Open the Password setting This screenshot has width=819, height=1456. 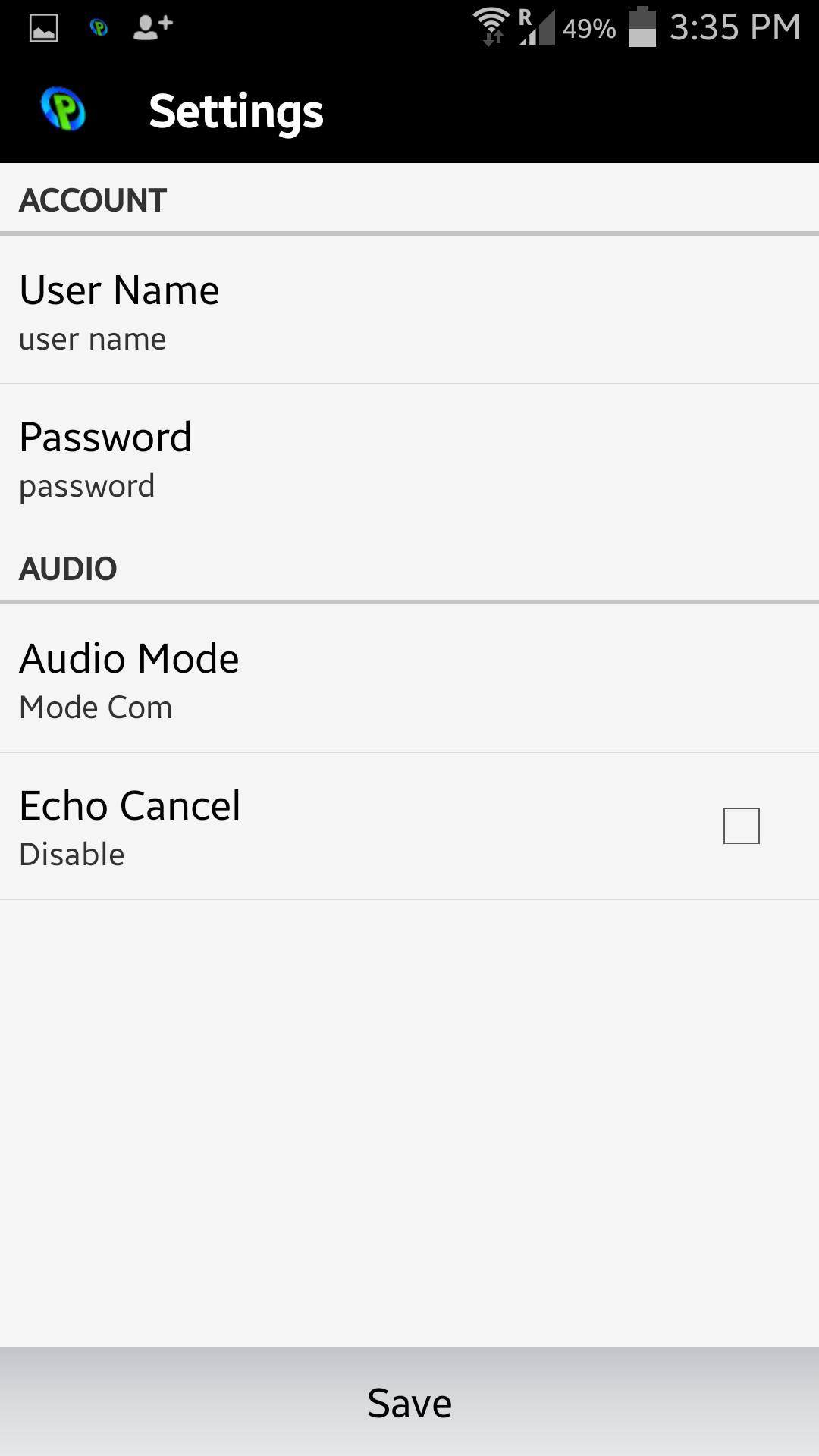tap(409, 457)
